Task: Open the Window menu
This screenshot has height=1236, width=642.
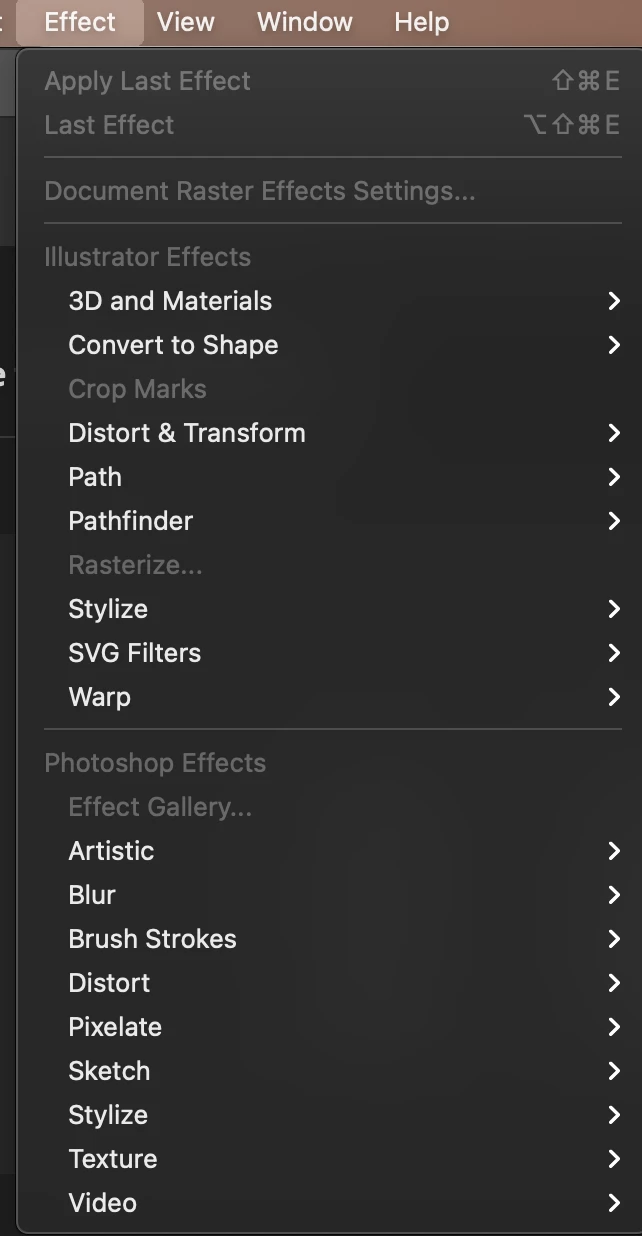Action: pos(304,22)
